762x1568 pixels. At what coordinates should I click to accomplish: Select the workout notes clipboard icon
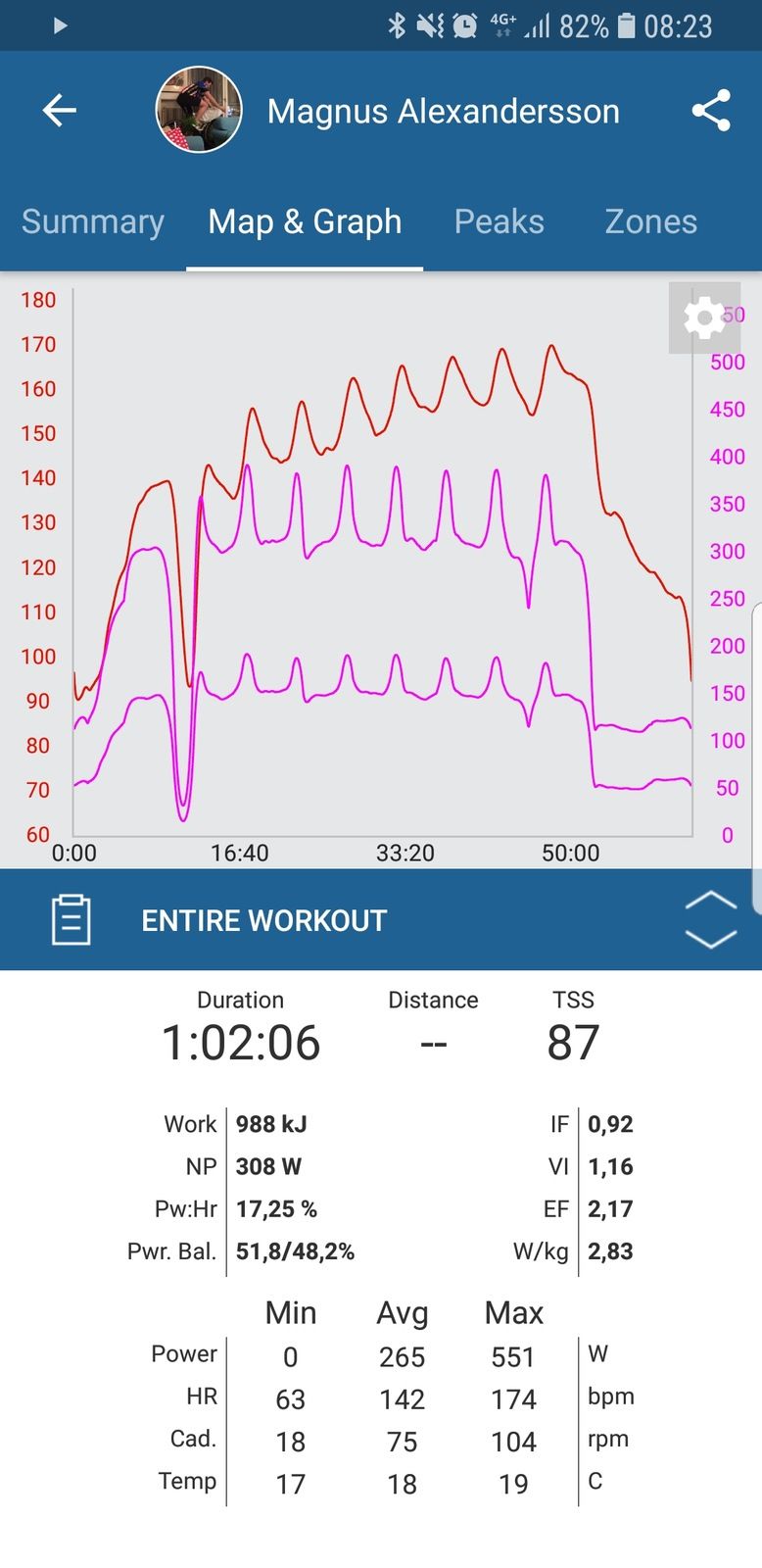click(x=71, y=919)
